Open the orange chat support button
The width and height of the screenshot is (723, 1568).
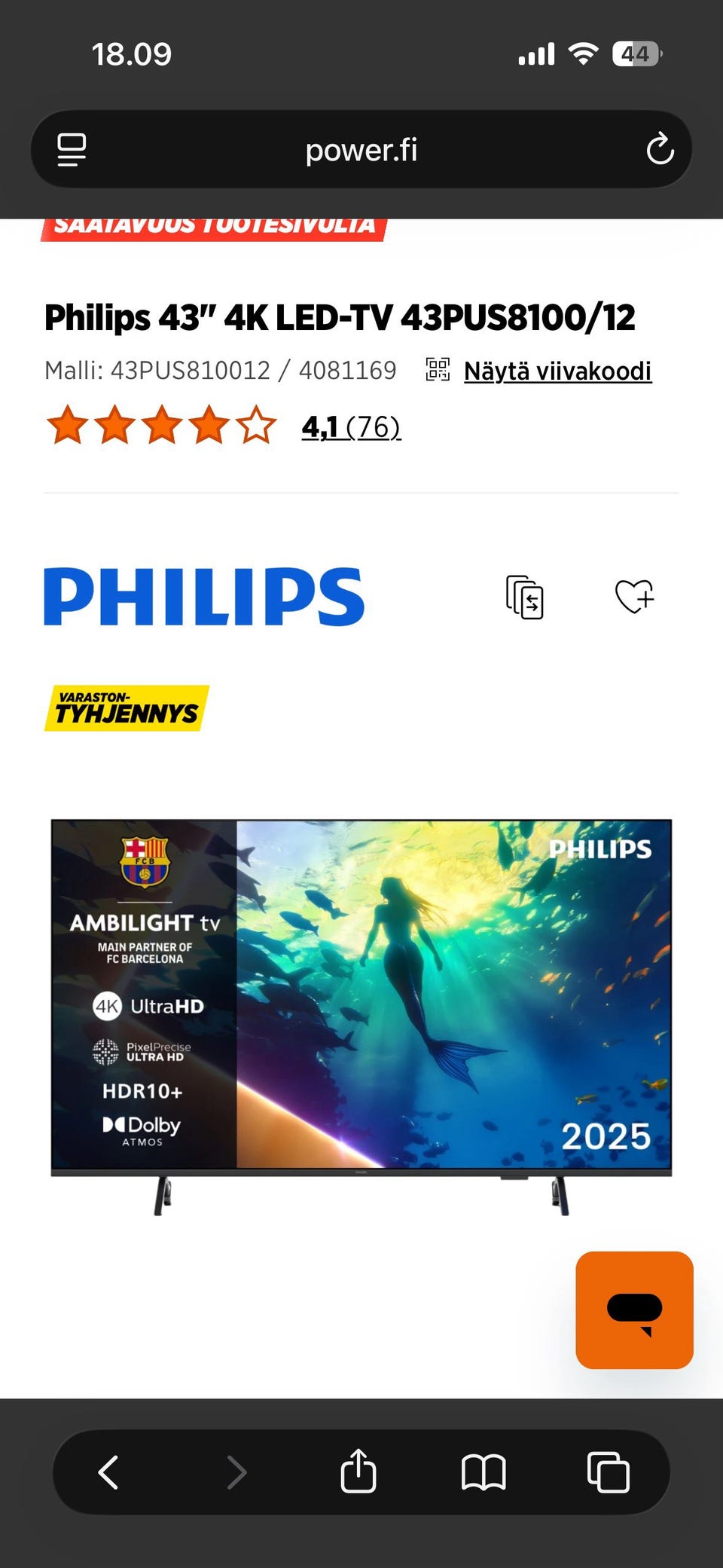(634, 1310)
